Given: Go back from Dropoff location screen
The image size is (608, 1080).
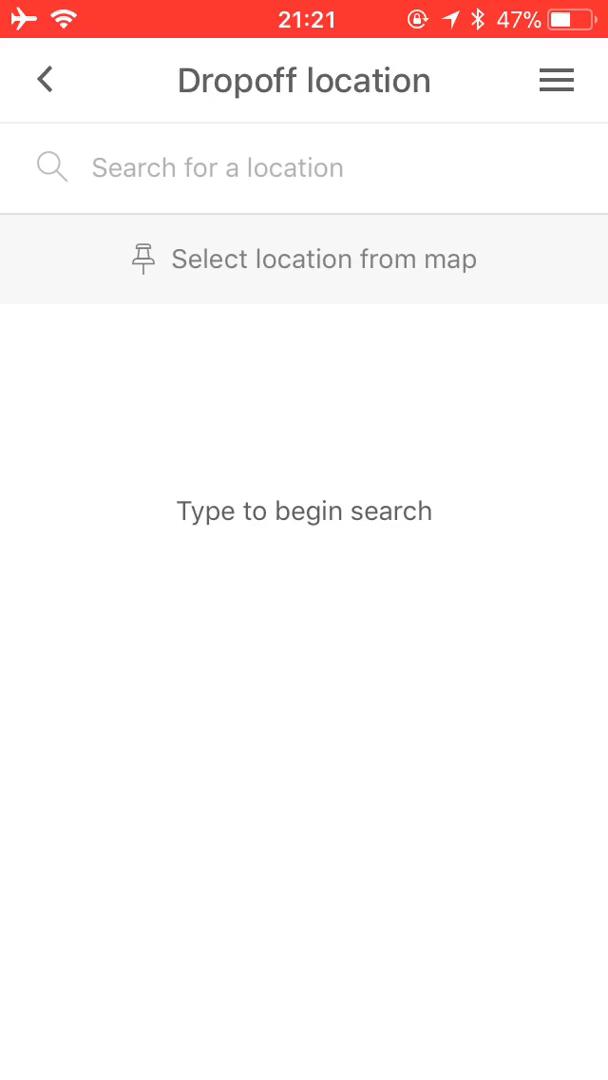Looking at the screenshot, I should [x=45, y=80].
